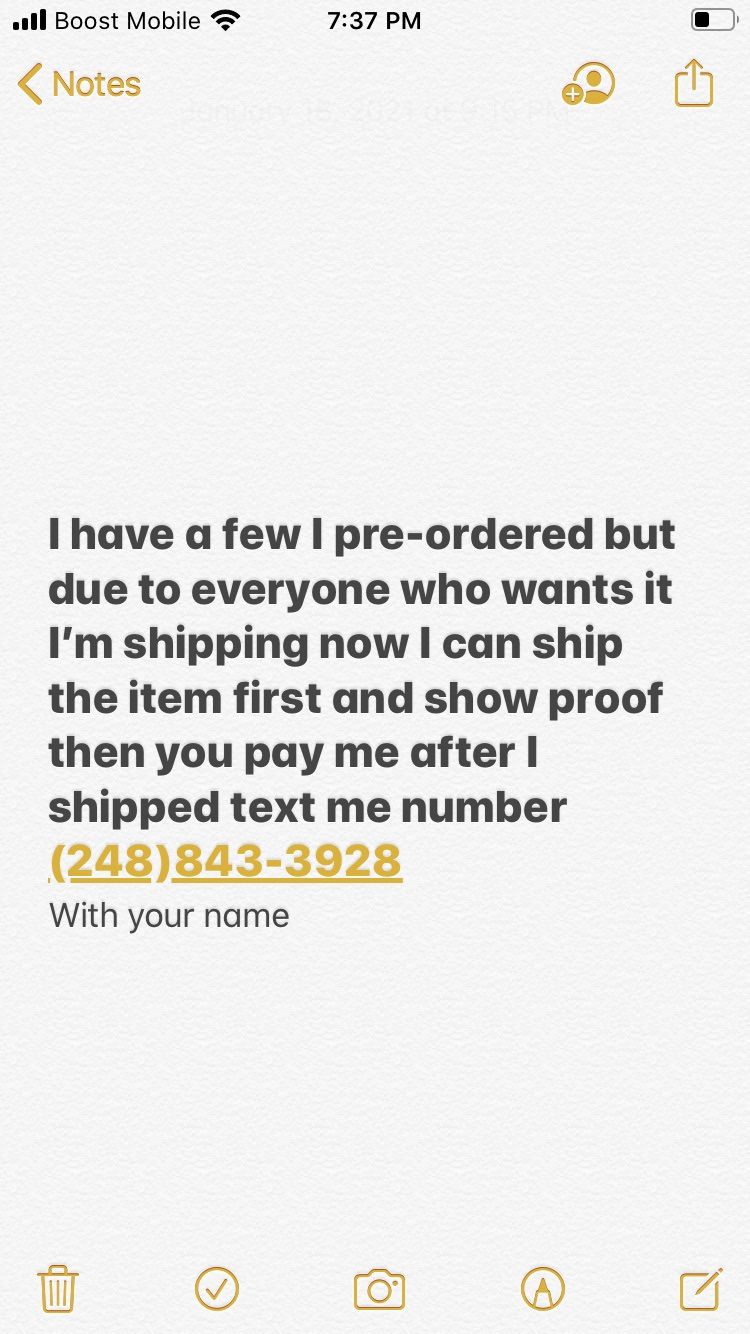Share this note
750x1334 pixels.
coord(694,84)
